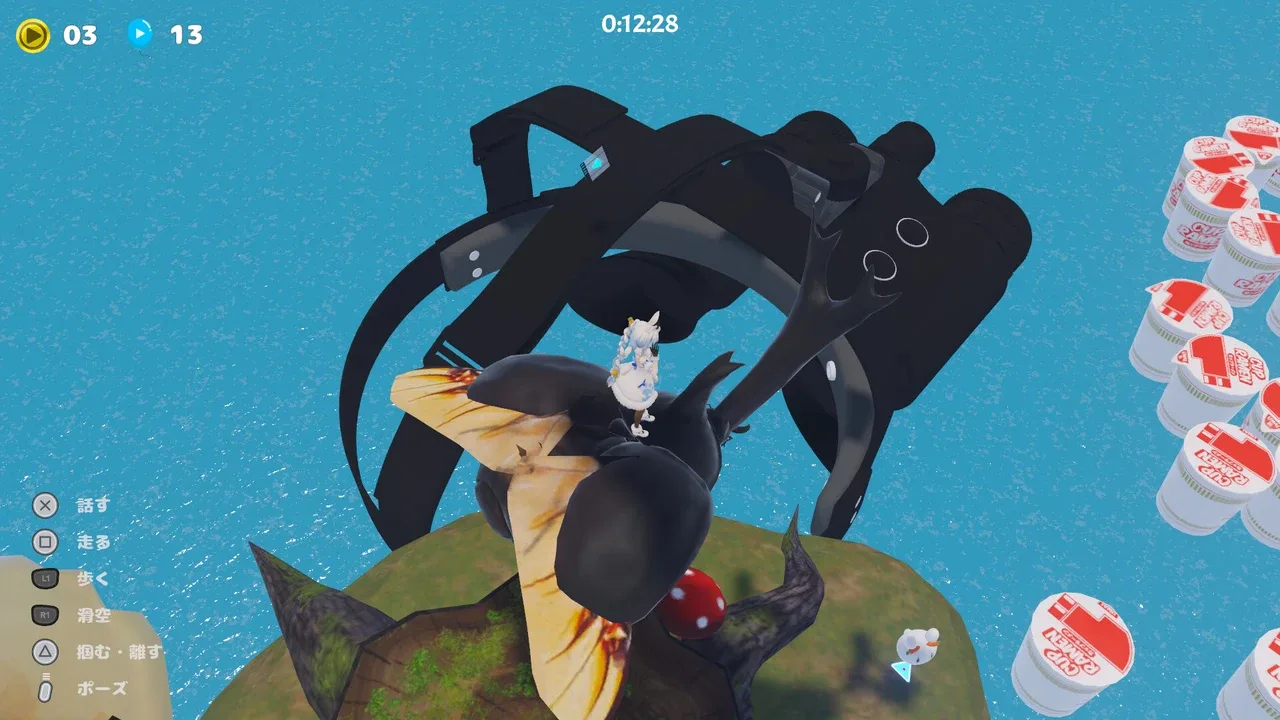1280x720 pixels.
Task: Activate the 滑空 glide control
Action: coord(45,616)
